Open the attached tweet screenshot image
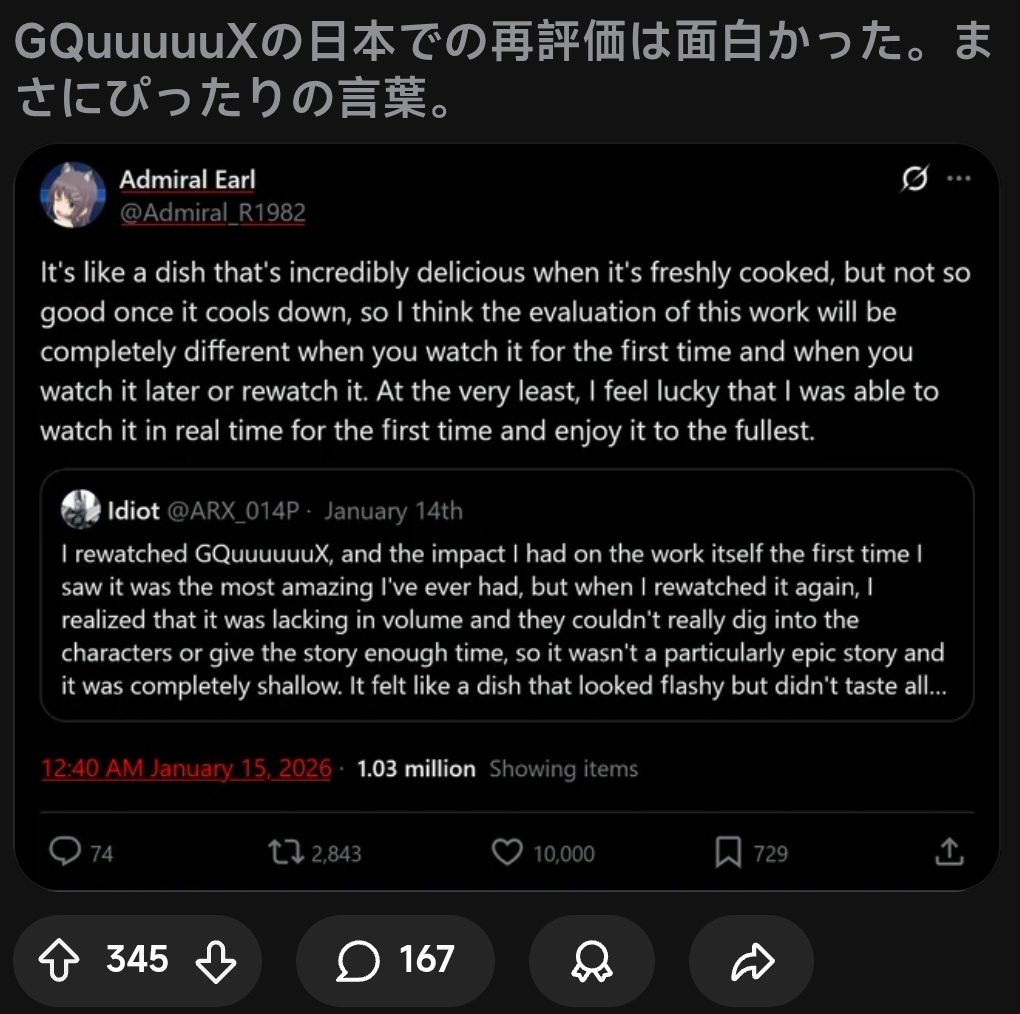The height and width of the screenshot is (1014, 1020). coord(507,517)
